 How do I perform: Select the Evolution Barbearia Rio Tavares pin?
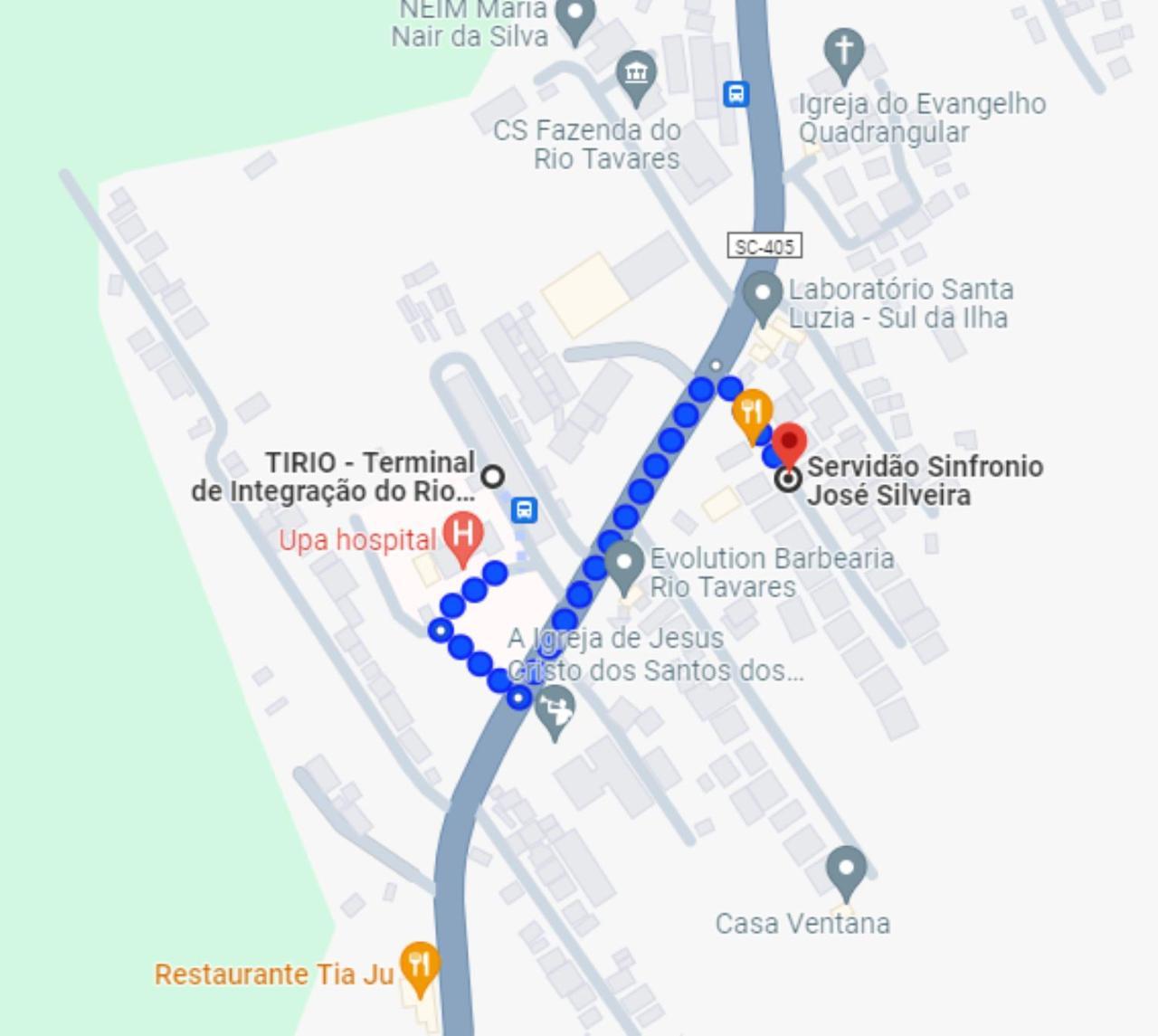[623, 563]
